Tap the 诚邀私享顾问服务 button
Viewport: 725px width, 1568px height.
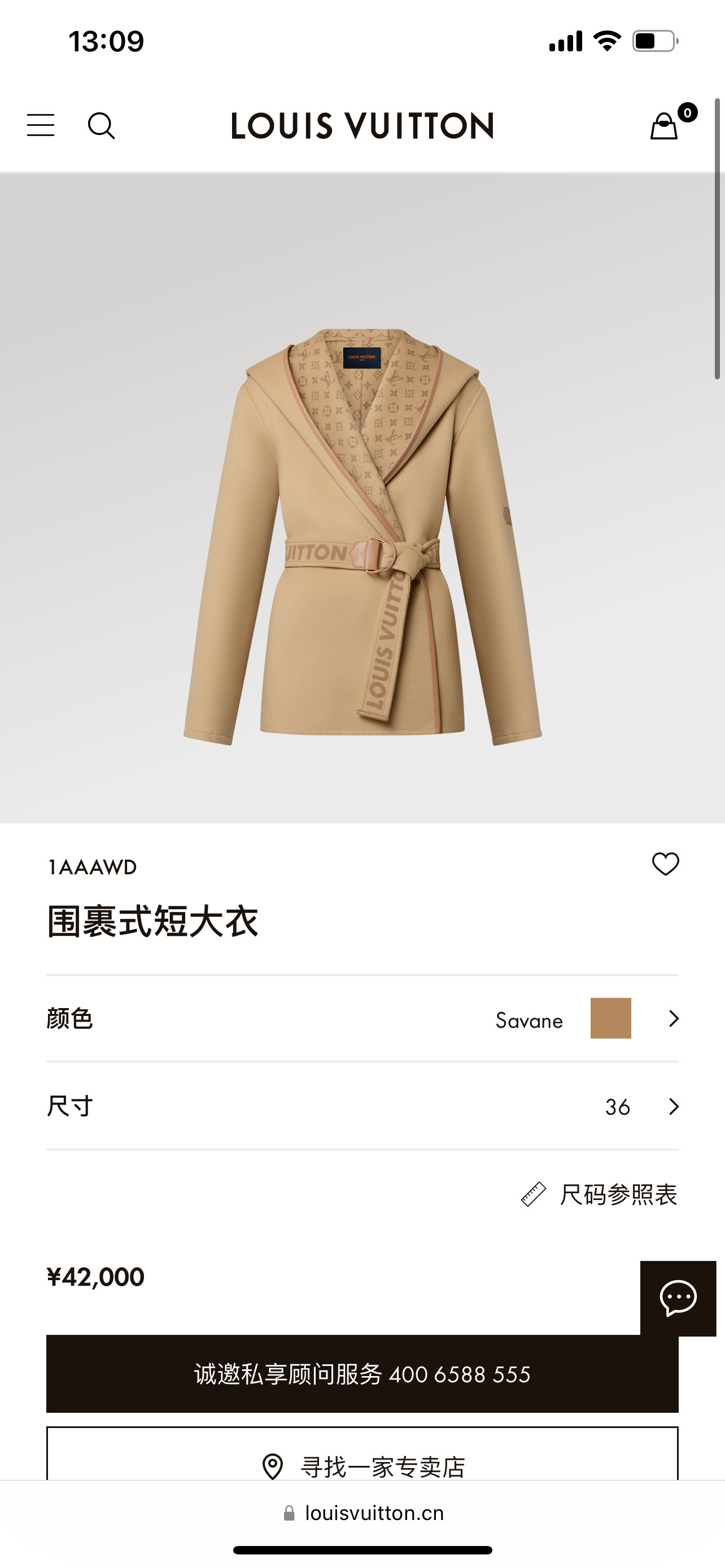point(362,1374)
